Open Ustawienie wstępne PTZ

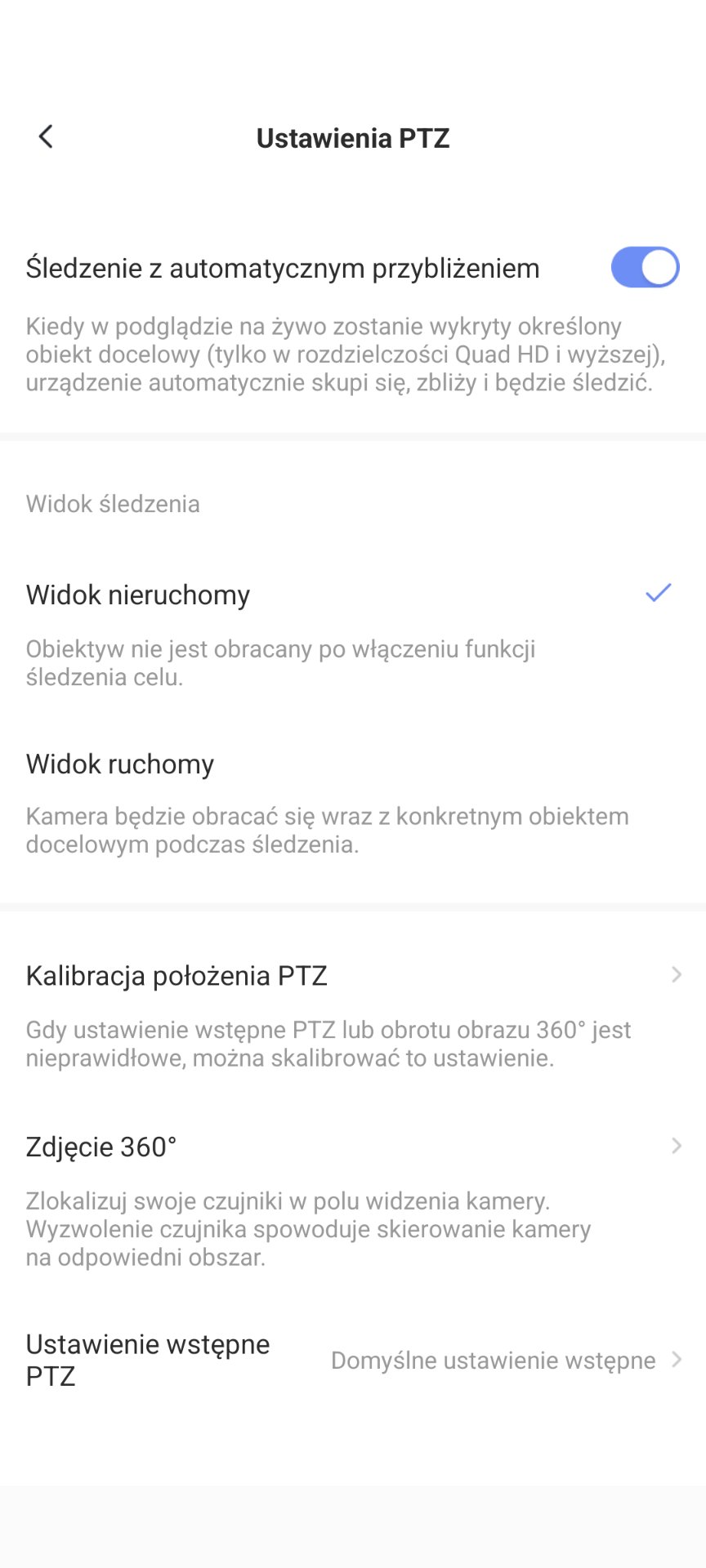[x=351, y=1360]
